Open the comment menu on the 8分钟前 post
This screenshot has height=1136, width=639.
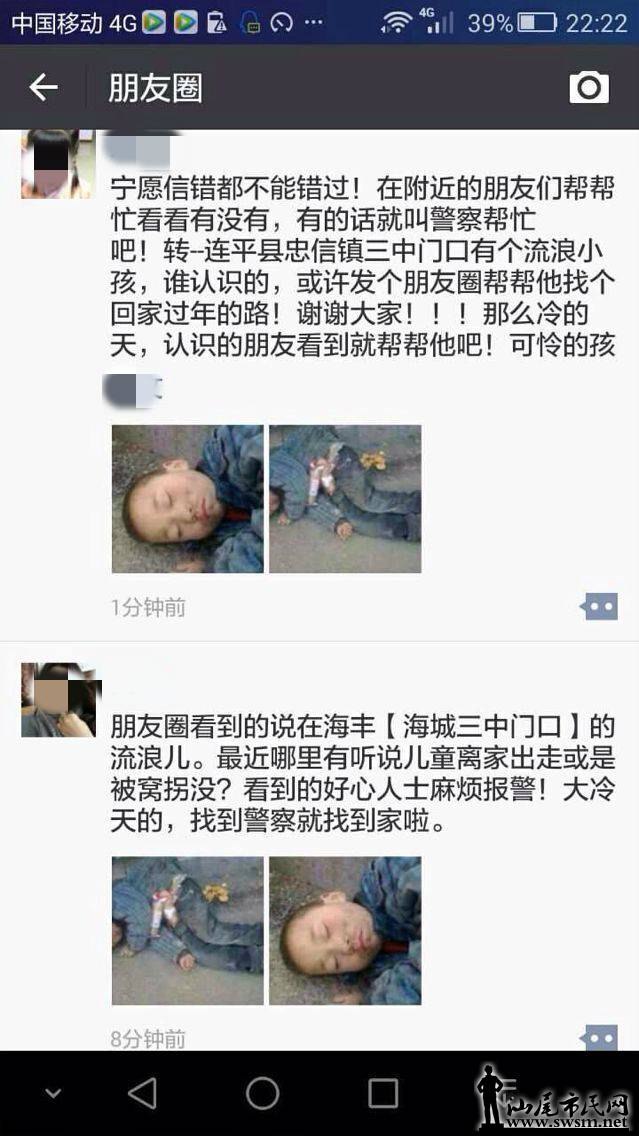(x=599, y=1038)
